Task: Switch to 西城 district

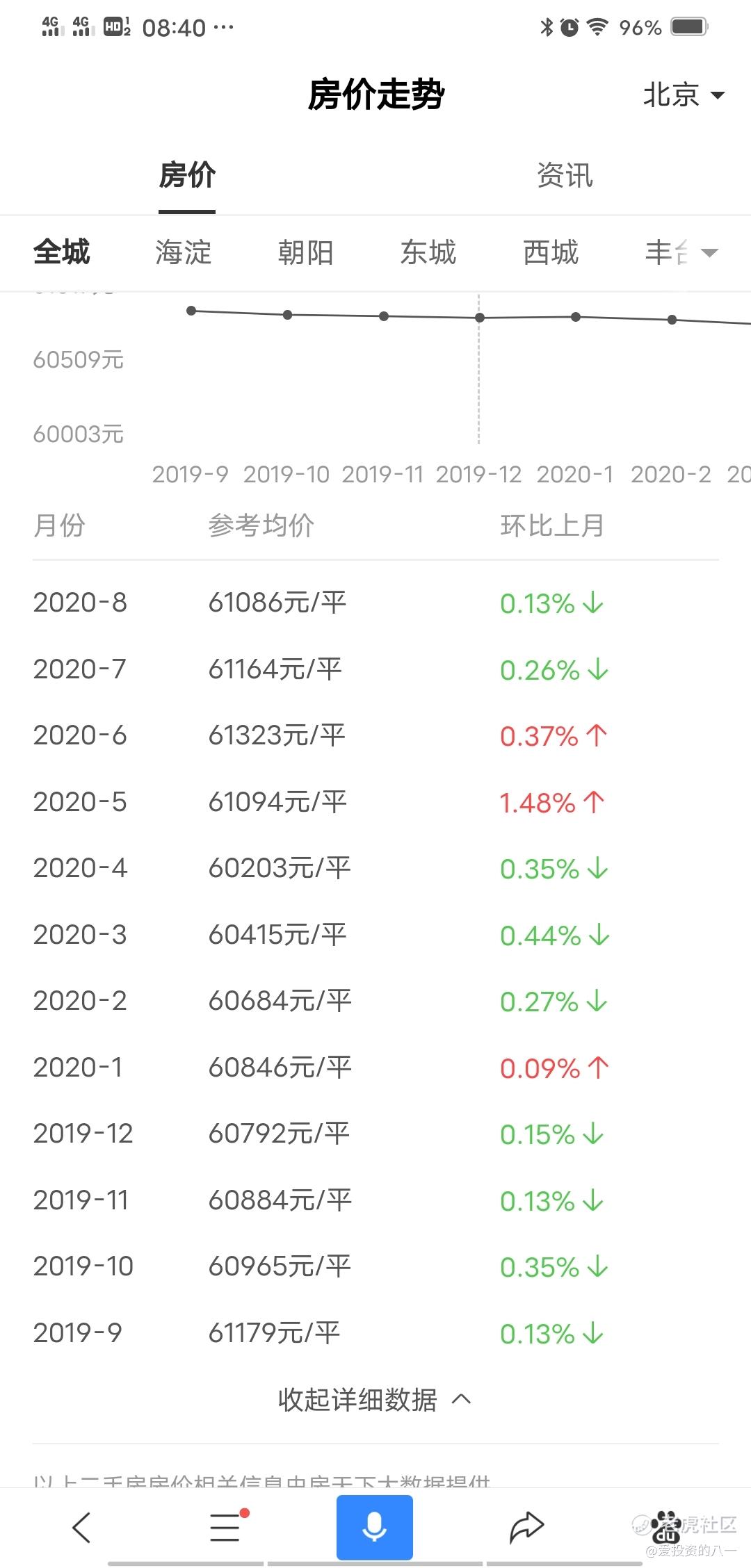Action: click(x=551, y=252)
